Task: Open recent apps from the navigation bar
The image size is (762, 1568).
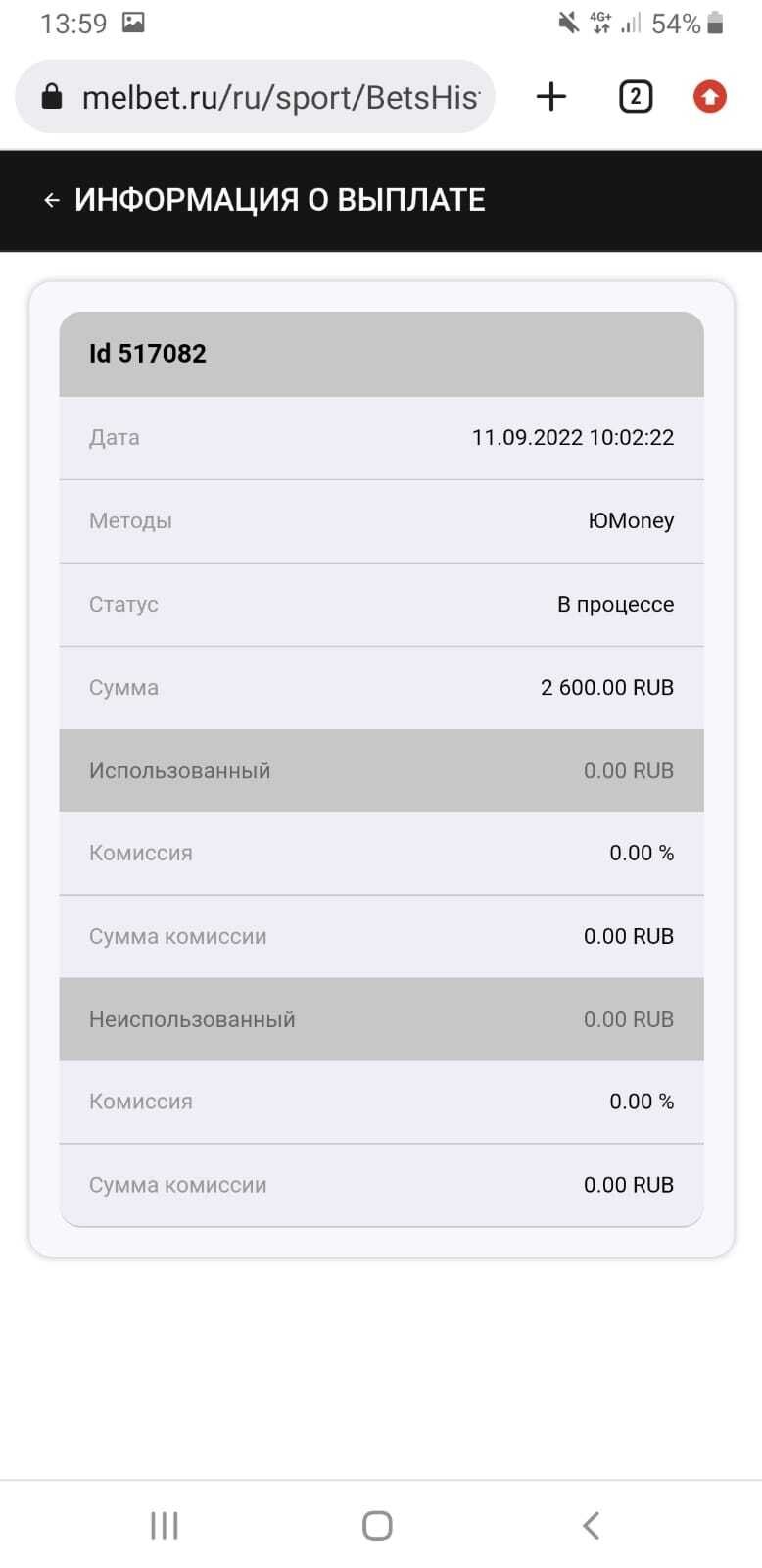Action: point(165,1525)
